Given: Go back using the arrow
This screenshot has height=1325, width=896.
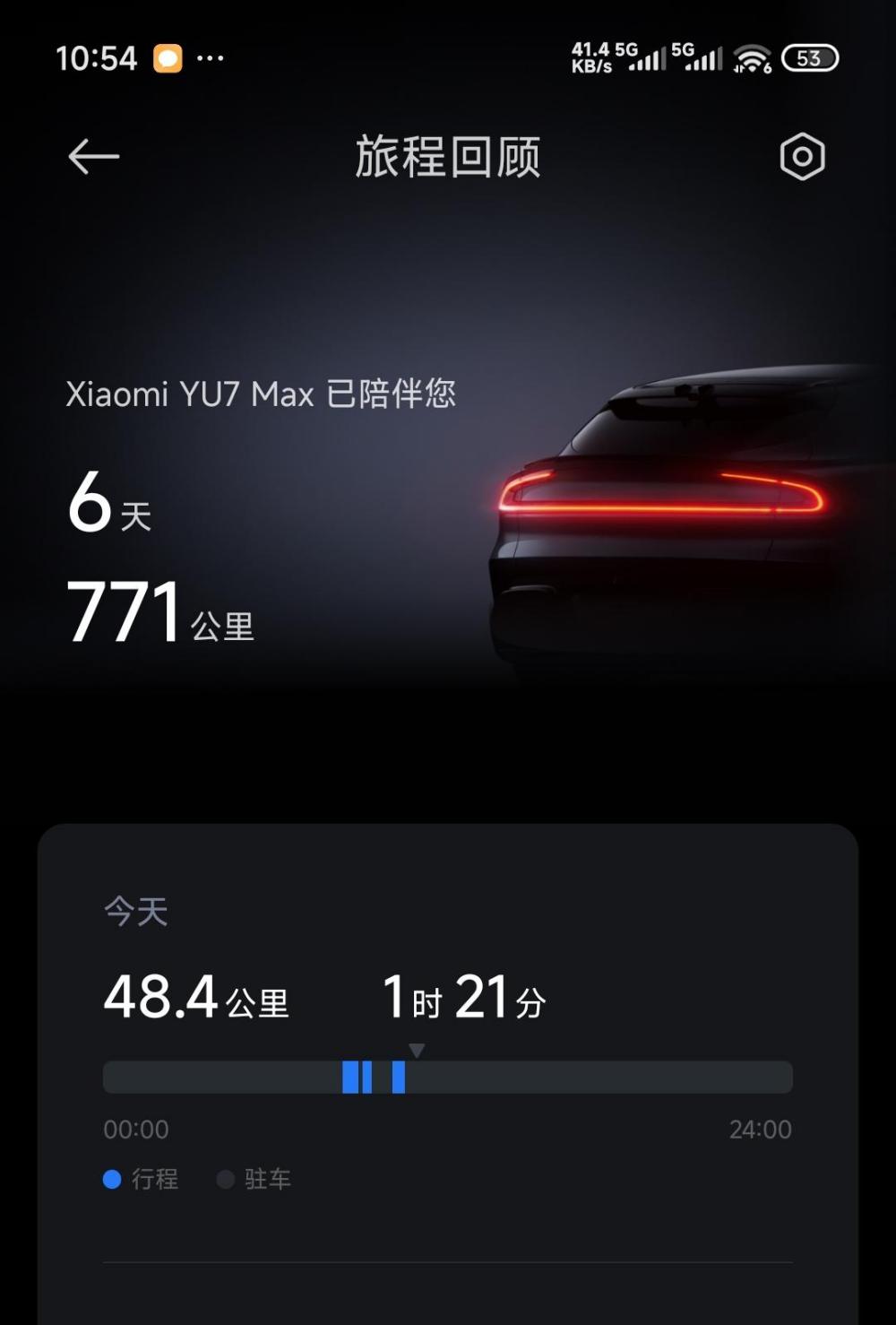Looking at the screenshot, I should click(93, 157).
